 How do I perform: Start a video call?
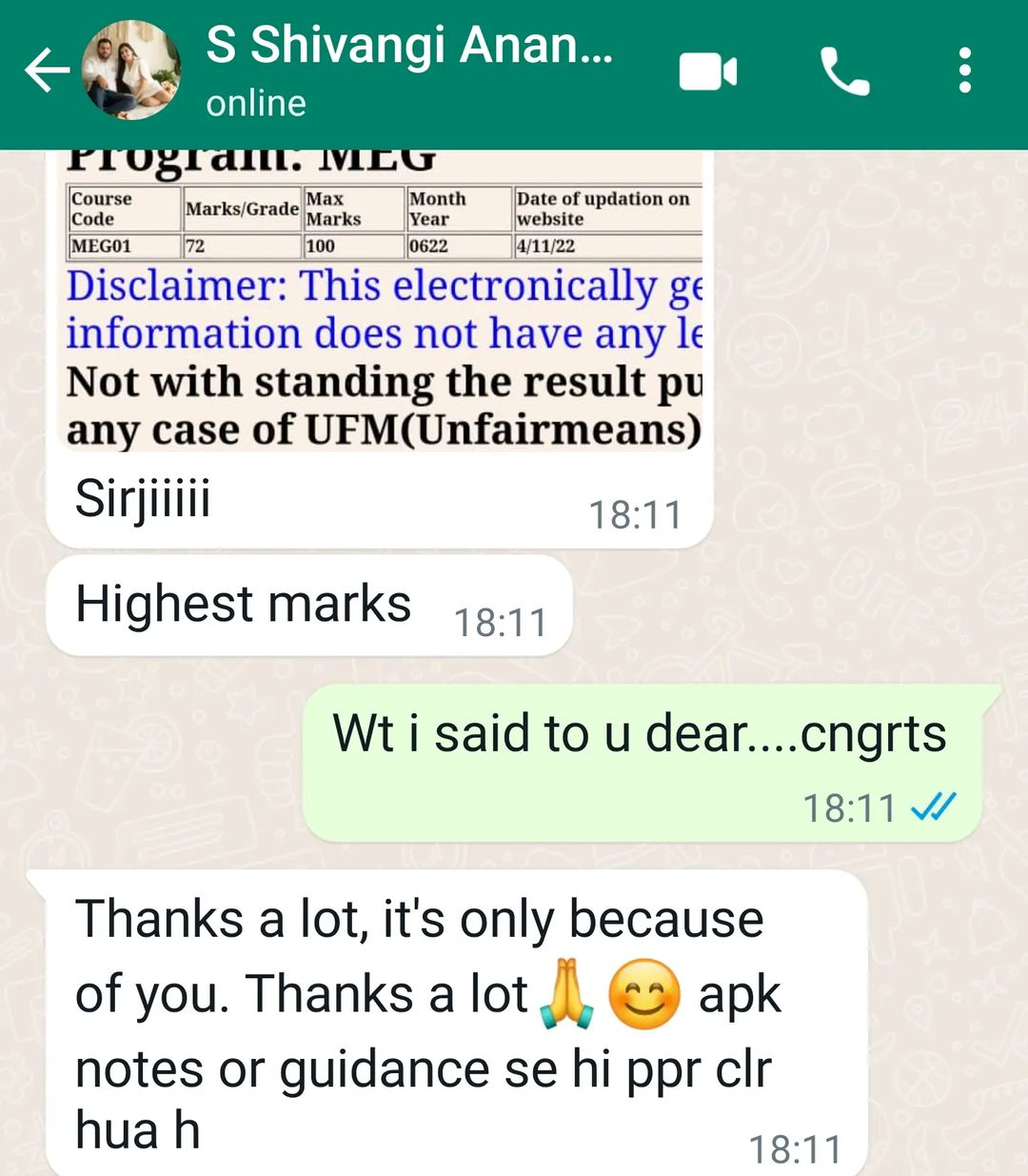[707, 72]
